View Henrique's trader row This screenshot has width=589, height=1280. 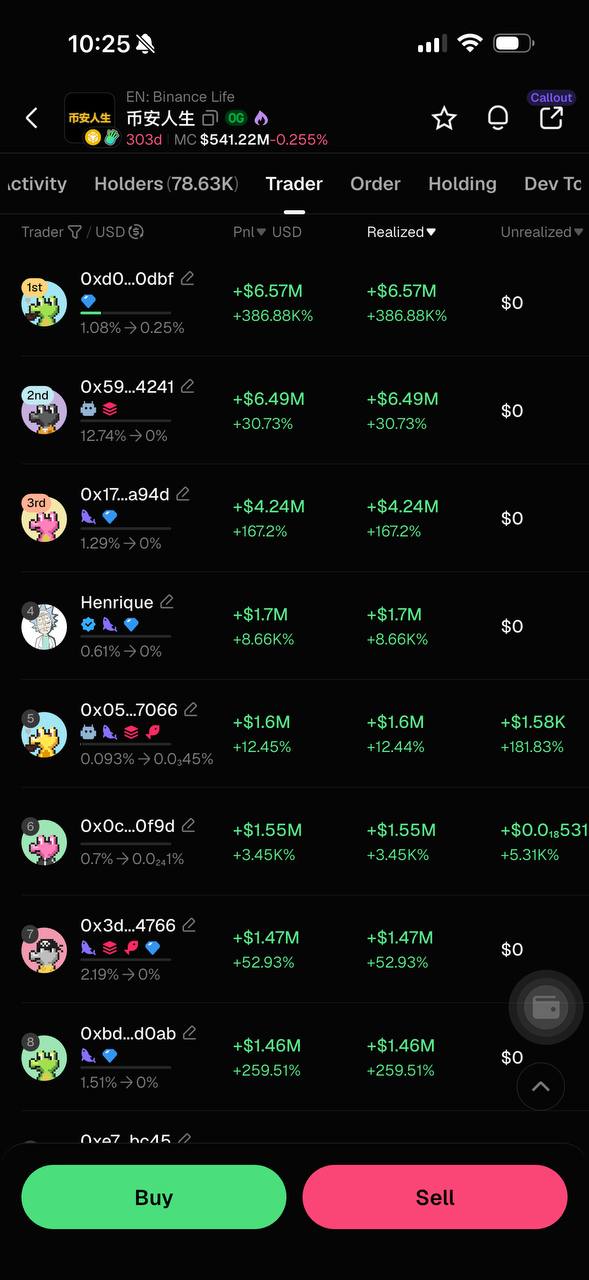click(294, 626)
